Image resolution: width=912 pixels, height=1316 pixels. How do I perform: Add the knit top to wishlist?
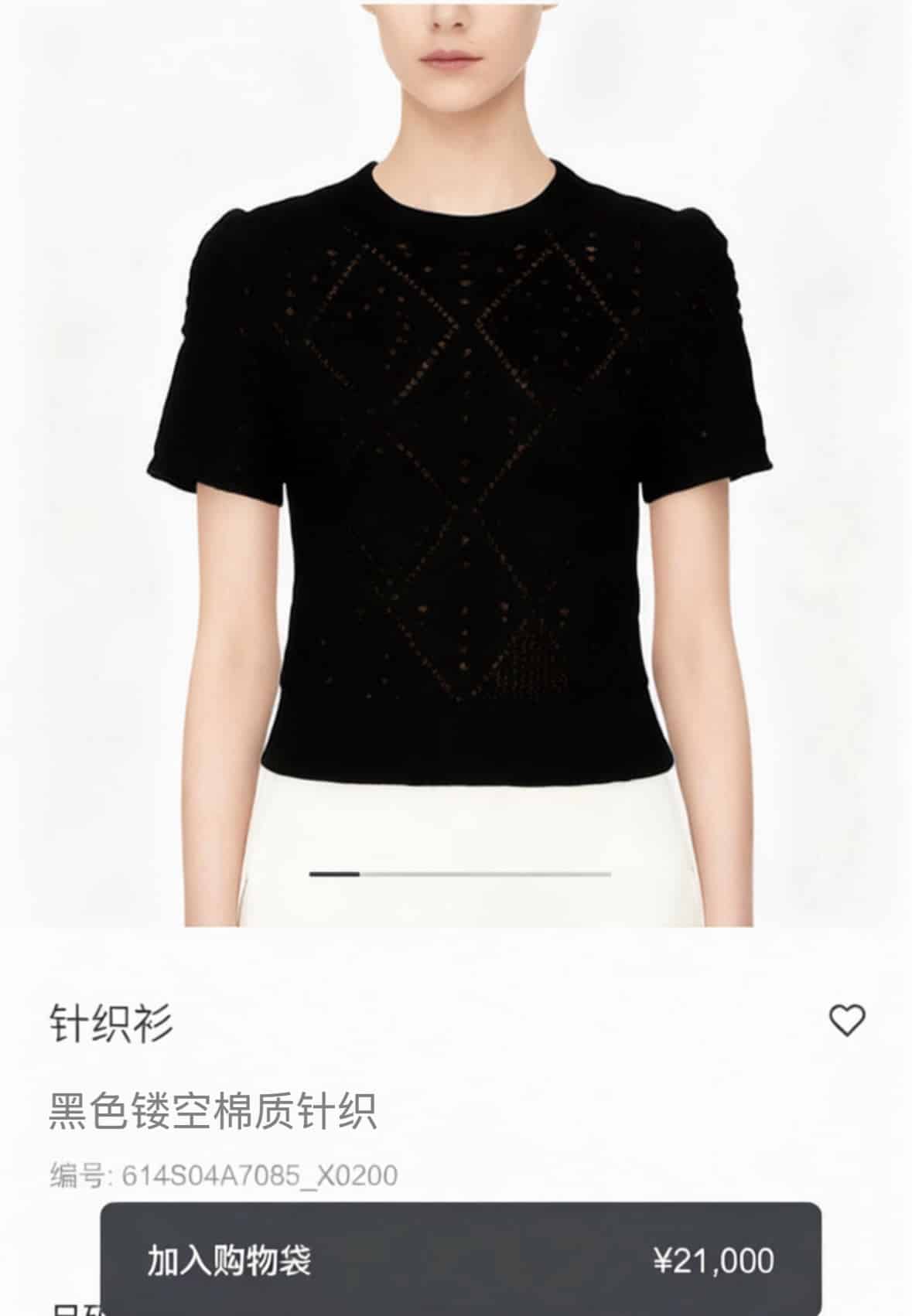[x=846, y=1021]
